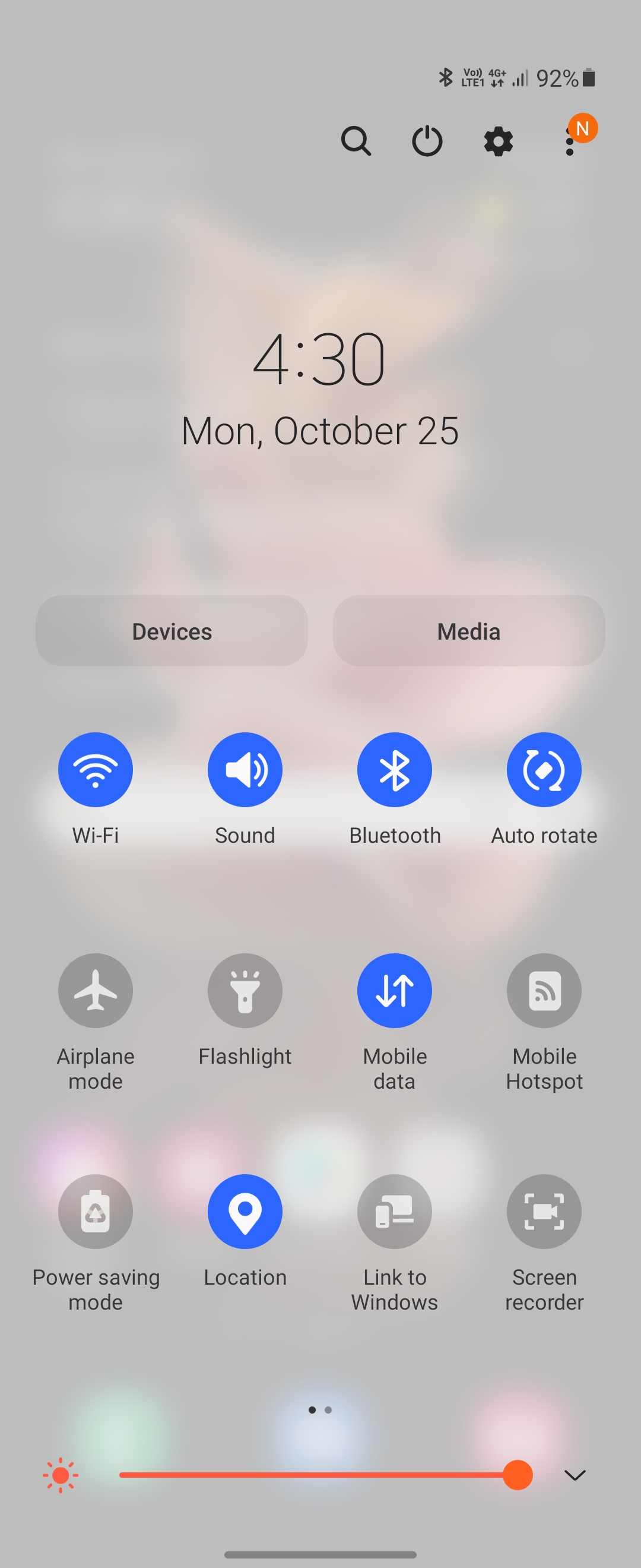The height and width of the screenshot is (1568, 641).
Task: Toggle the Sound mode
Action: click(245, 769)
